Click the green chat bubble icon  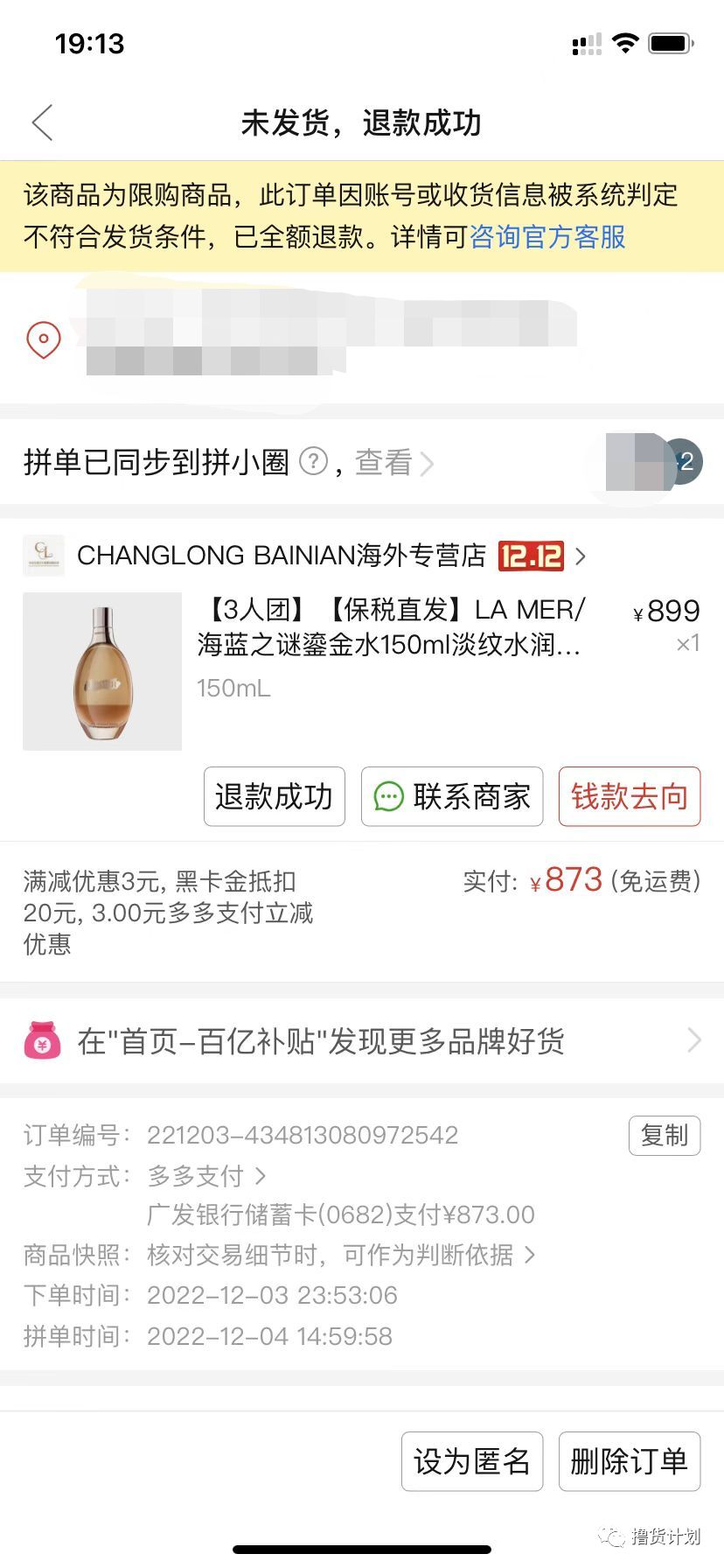pyautogui.click(x=386, y=797)
